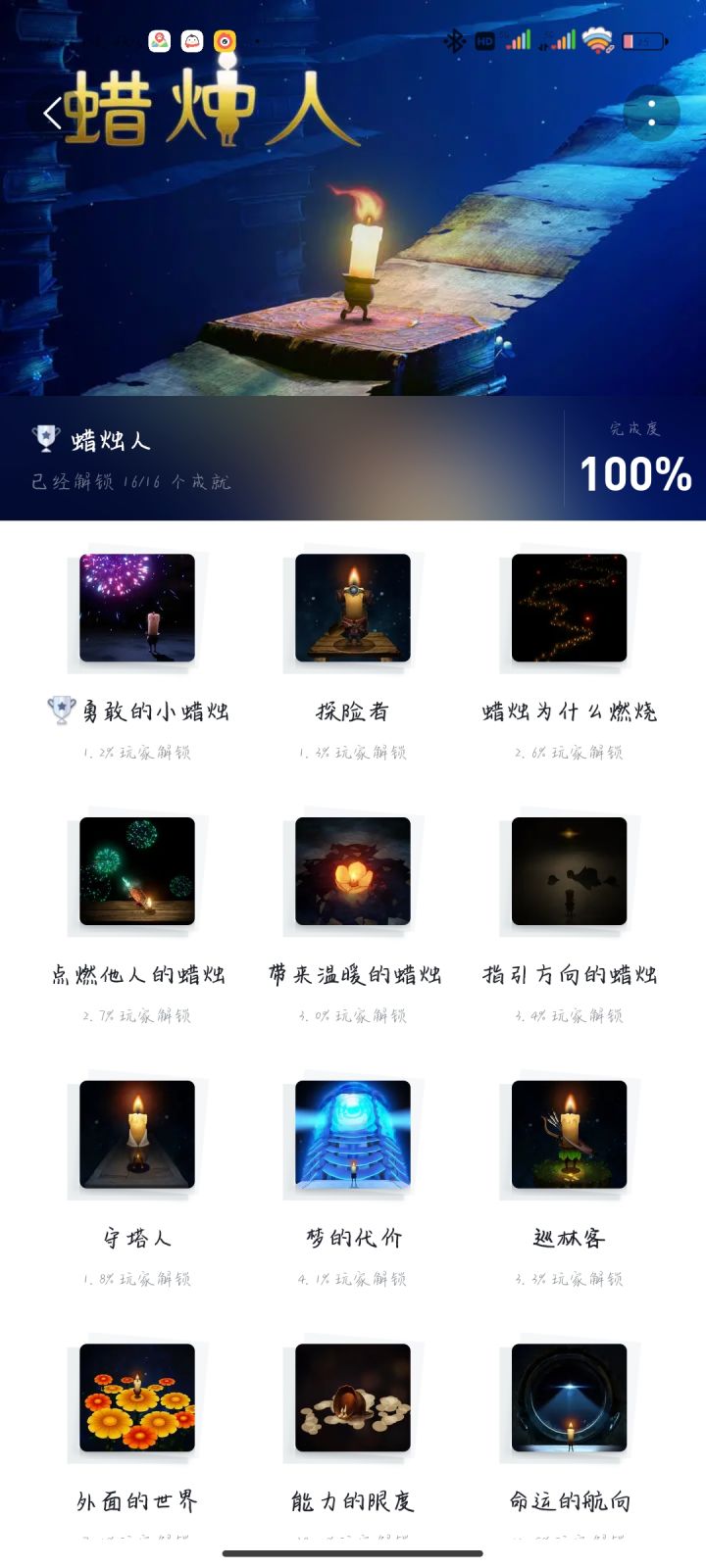Image resolution: width=706 pixels, height=1568 pixels.
Task: Select the 能力的限度 achievement
Action: (x=353, y=1397)
